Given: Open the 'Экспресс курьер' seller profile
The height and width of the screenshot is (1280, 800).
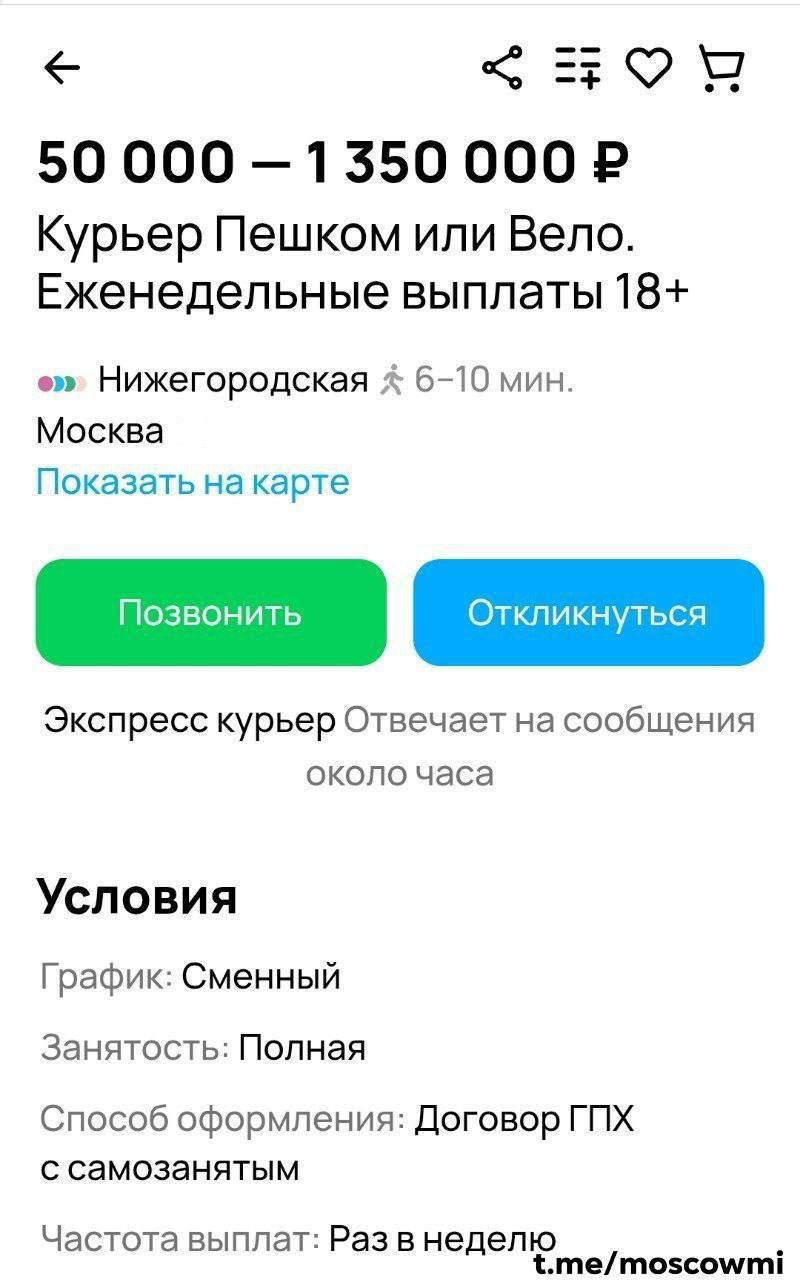Looking at the screenshot, I should click(x=190, y=721).
